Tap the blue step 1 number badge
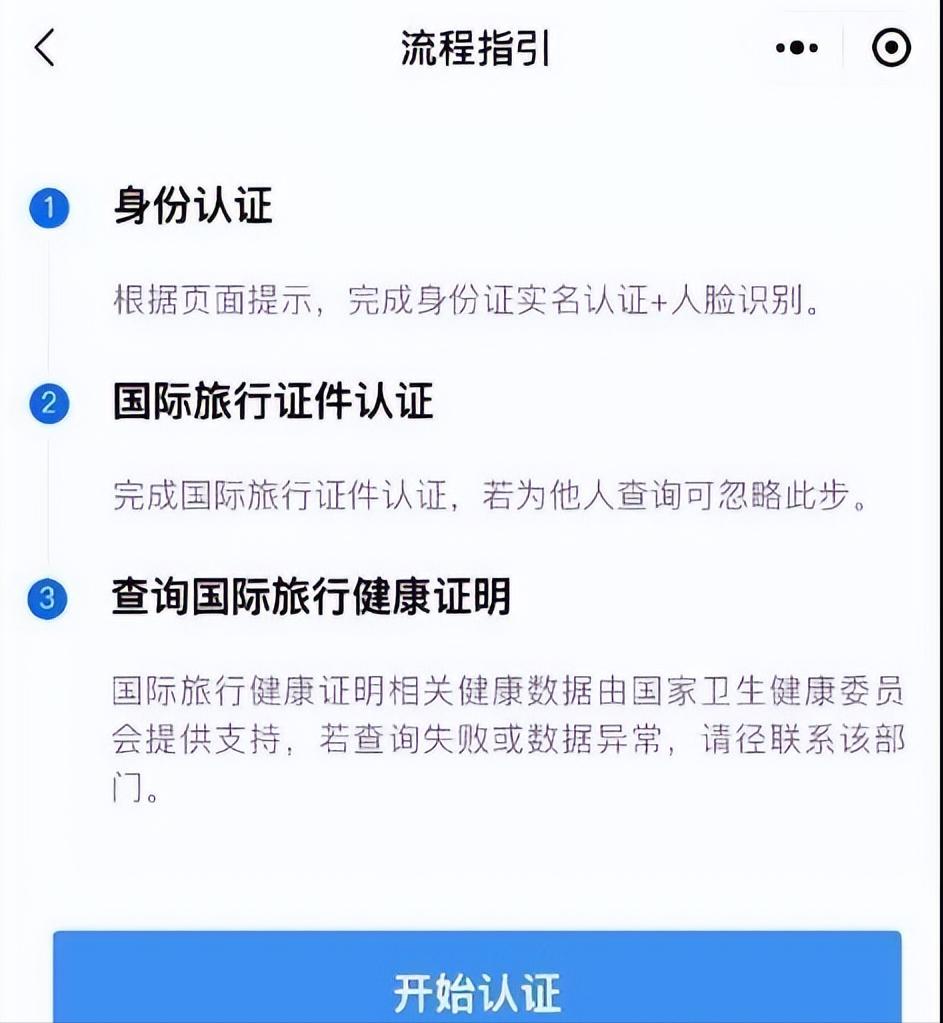Viewport: 943px width, 1023px height. (47, 208)
